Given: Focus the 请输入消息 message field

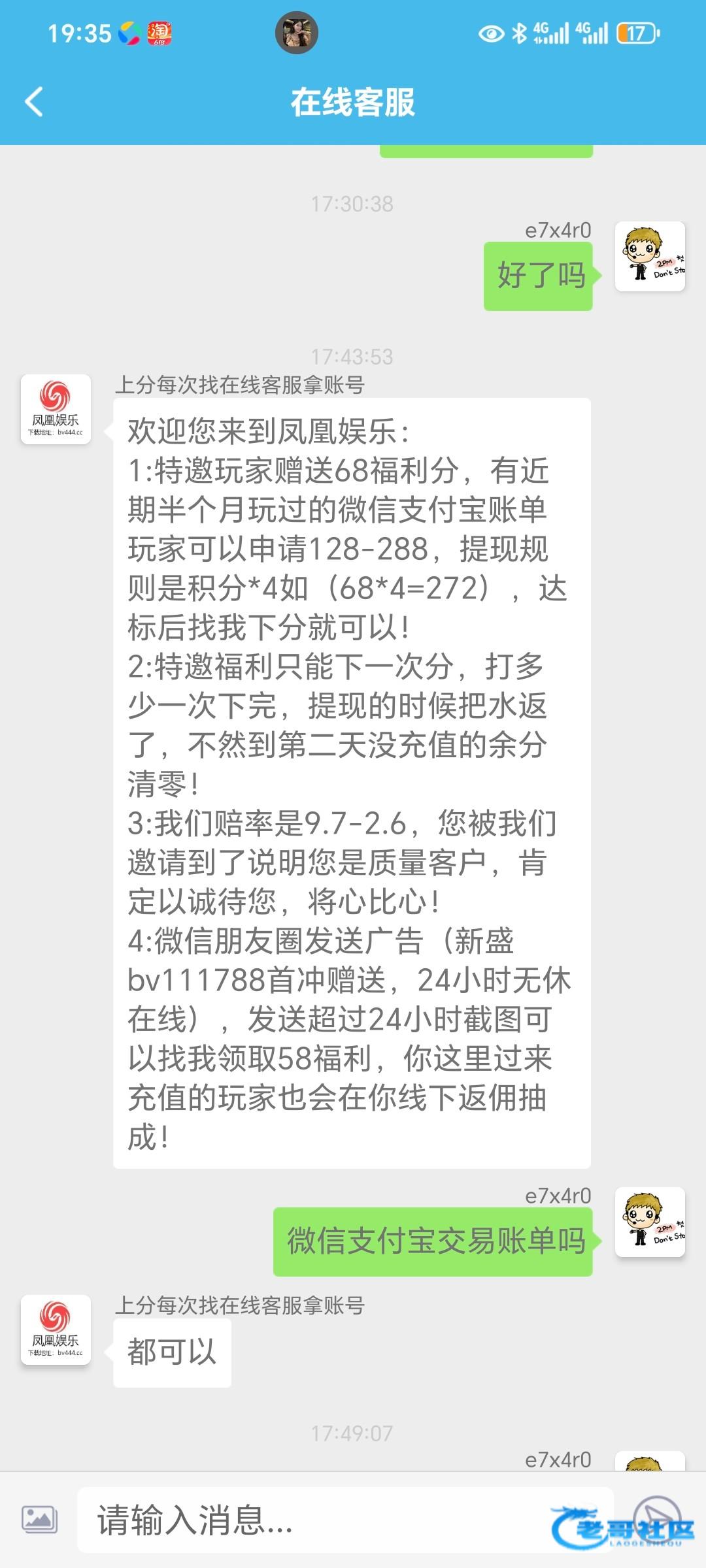Looking at the screenshot, I should click(314, 1520).
